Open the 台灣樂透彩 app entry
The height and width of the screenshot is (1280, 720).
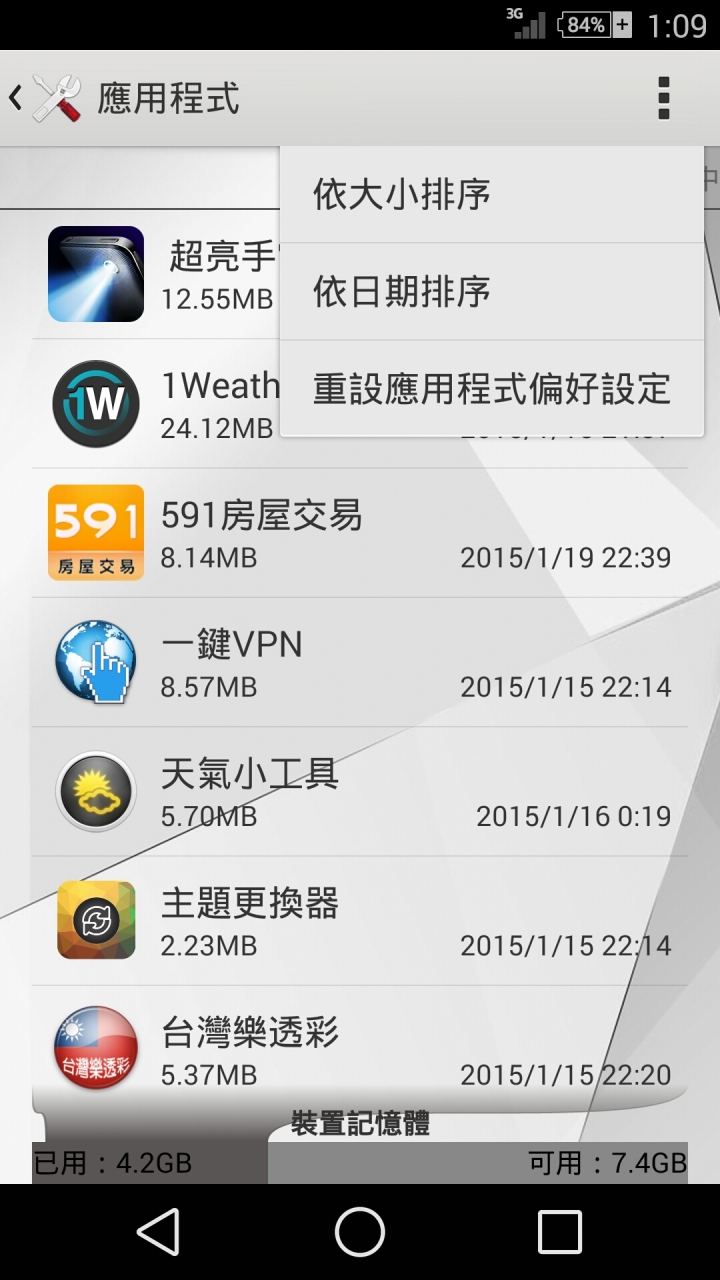360,1047
